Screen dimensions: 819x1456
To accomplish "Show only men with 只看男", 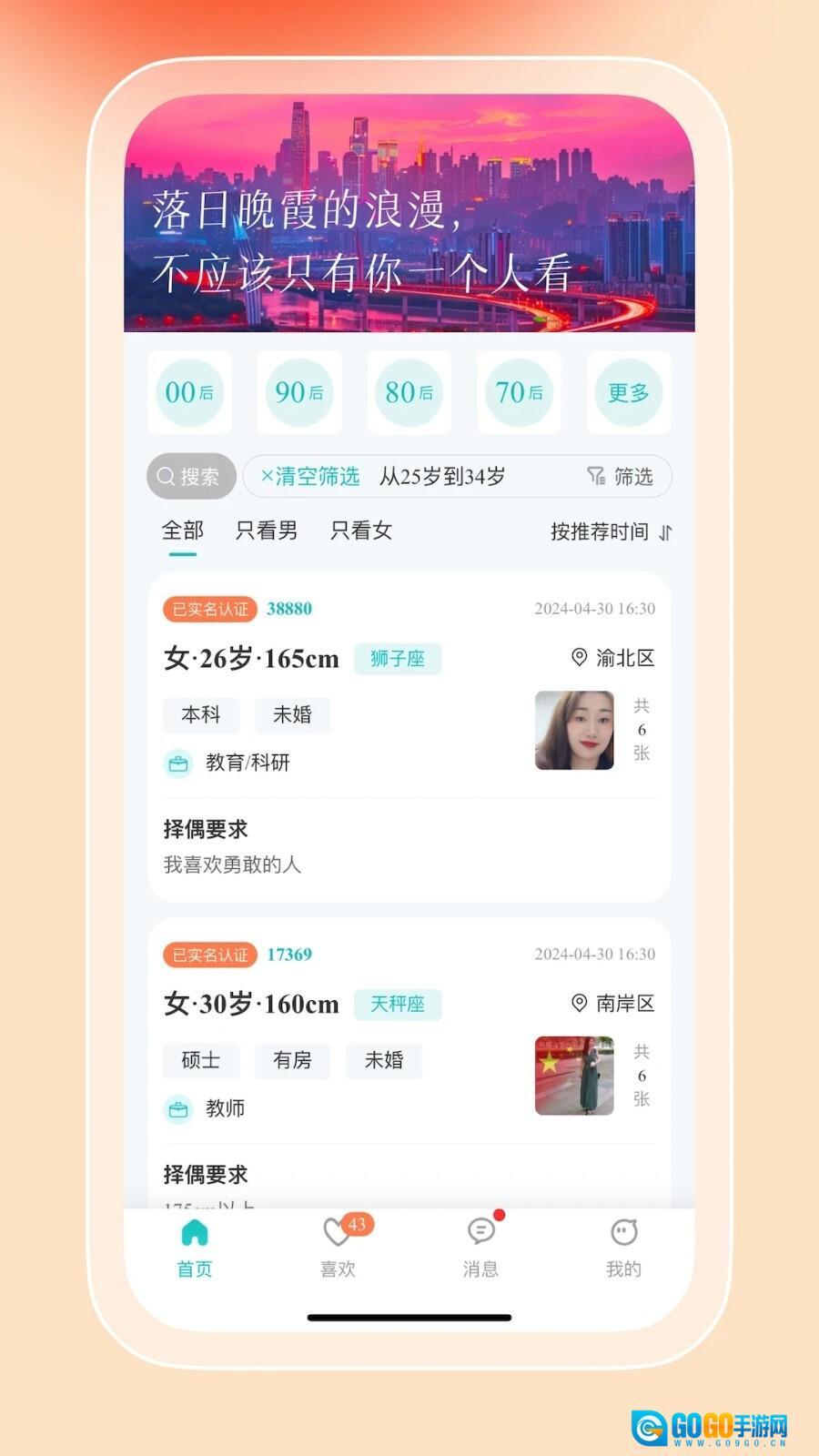I will [x=267, y=531].
